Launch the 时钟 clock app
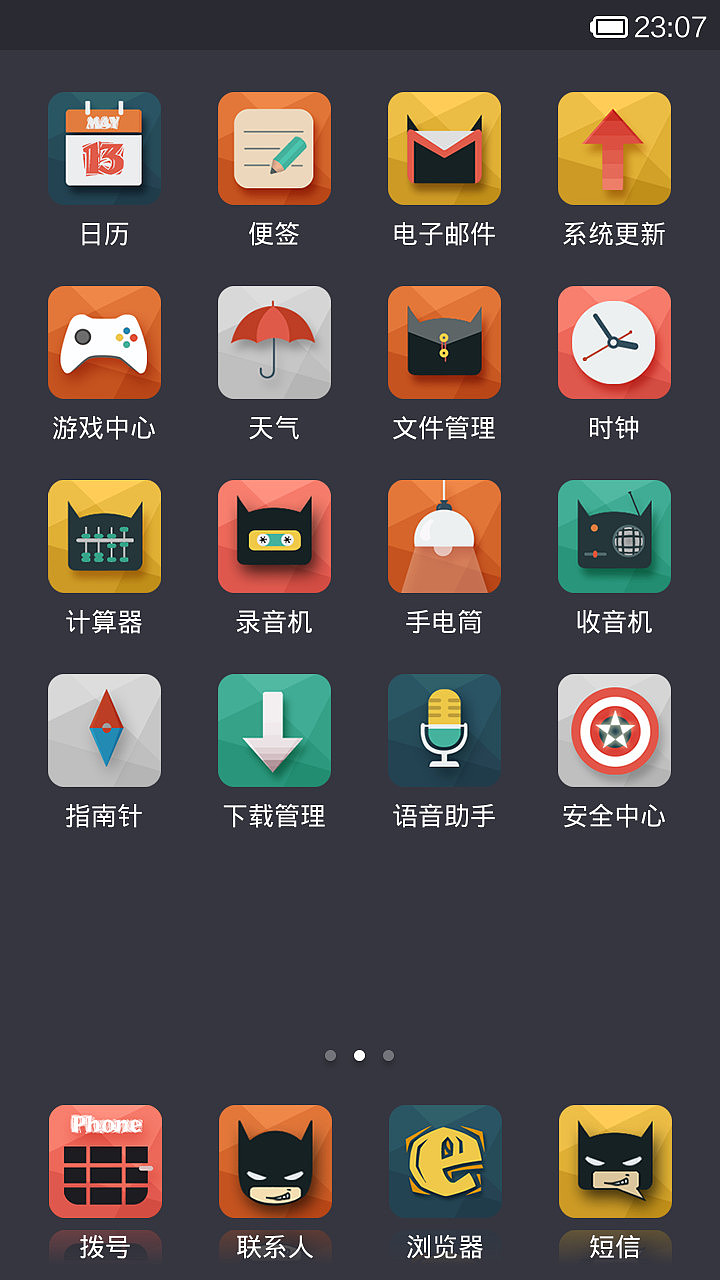Screen dimensions: 720x1280 click(614, 342)
